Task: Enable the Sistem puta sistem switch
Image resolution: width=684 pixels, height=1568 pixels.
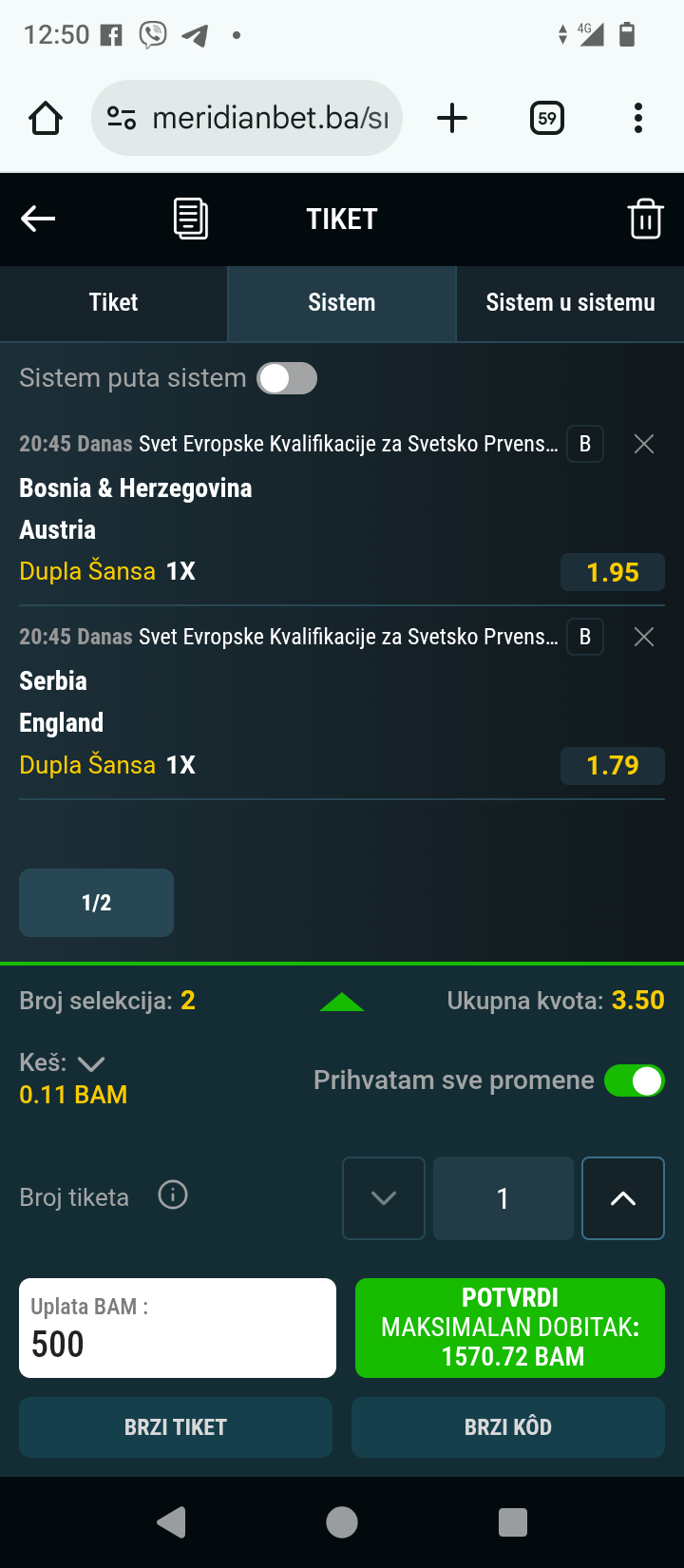Action: (287, 378)
